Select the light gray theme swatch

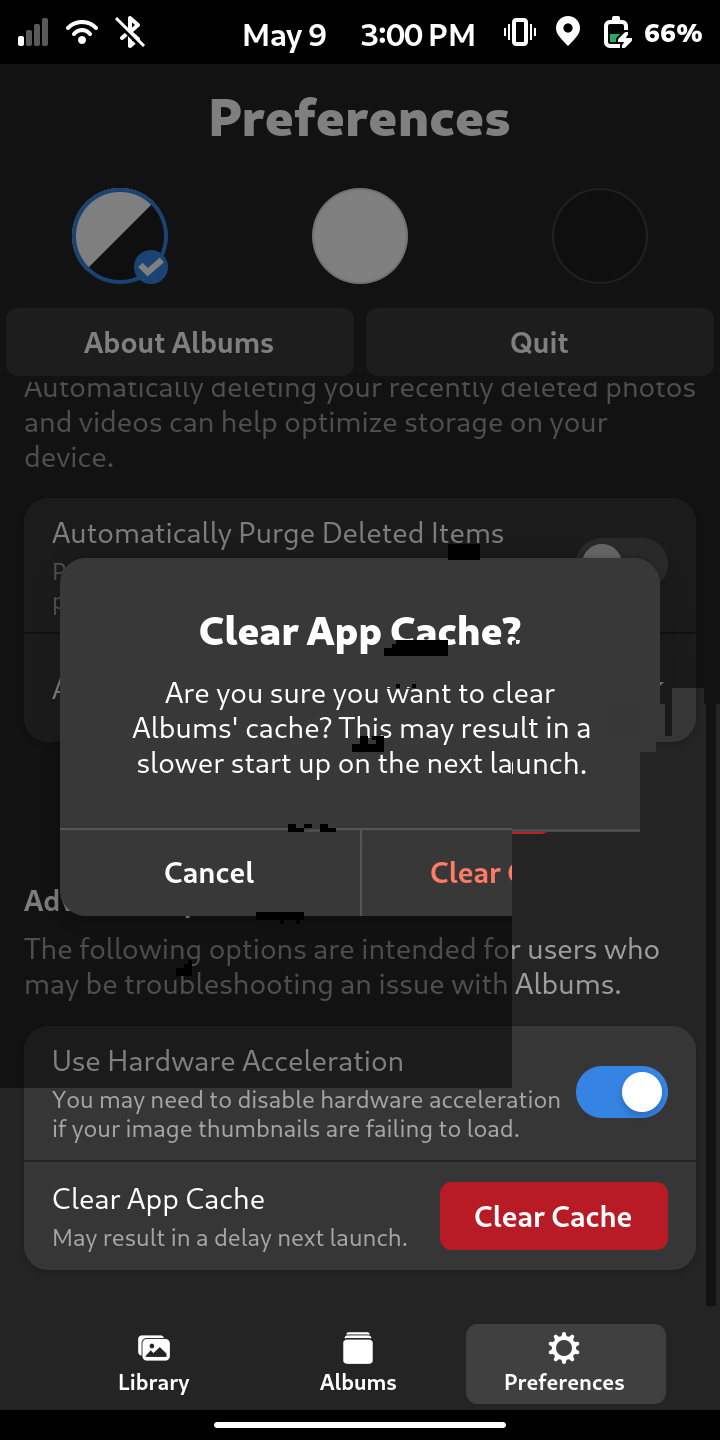360,236
